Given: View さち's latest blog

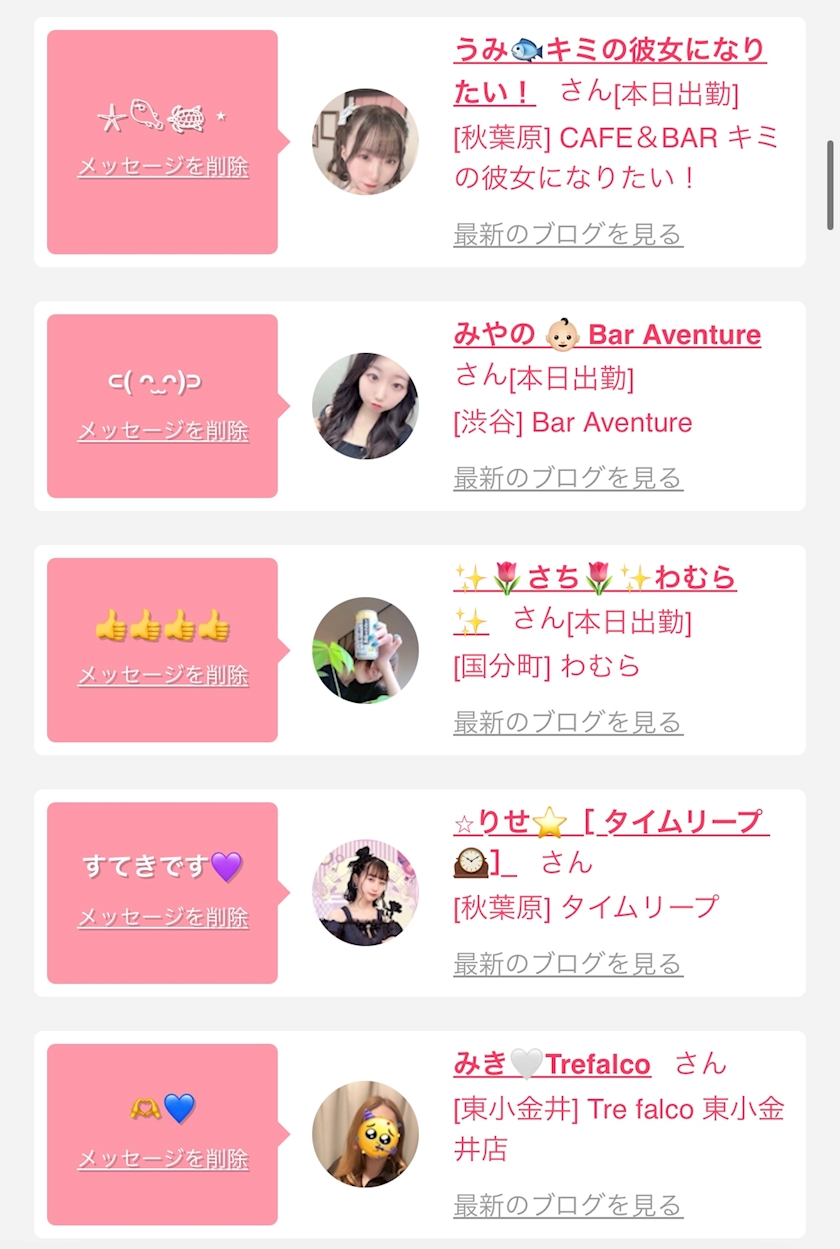Looking at the screenshot, I should pos(568,722).
